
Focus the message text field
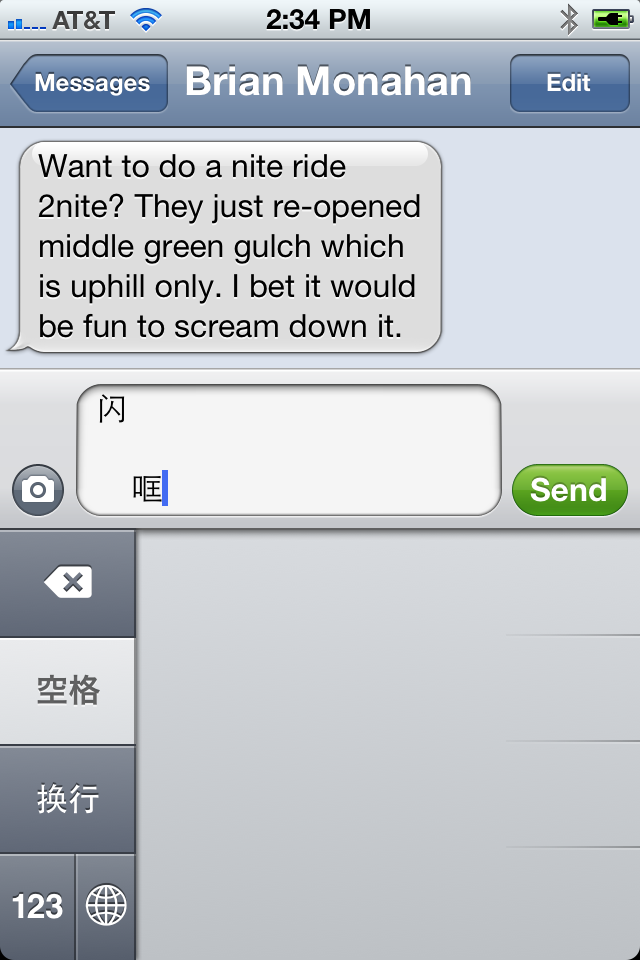pyautogui.click(x=290, y=450)
